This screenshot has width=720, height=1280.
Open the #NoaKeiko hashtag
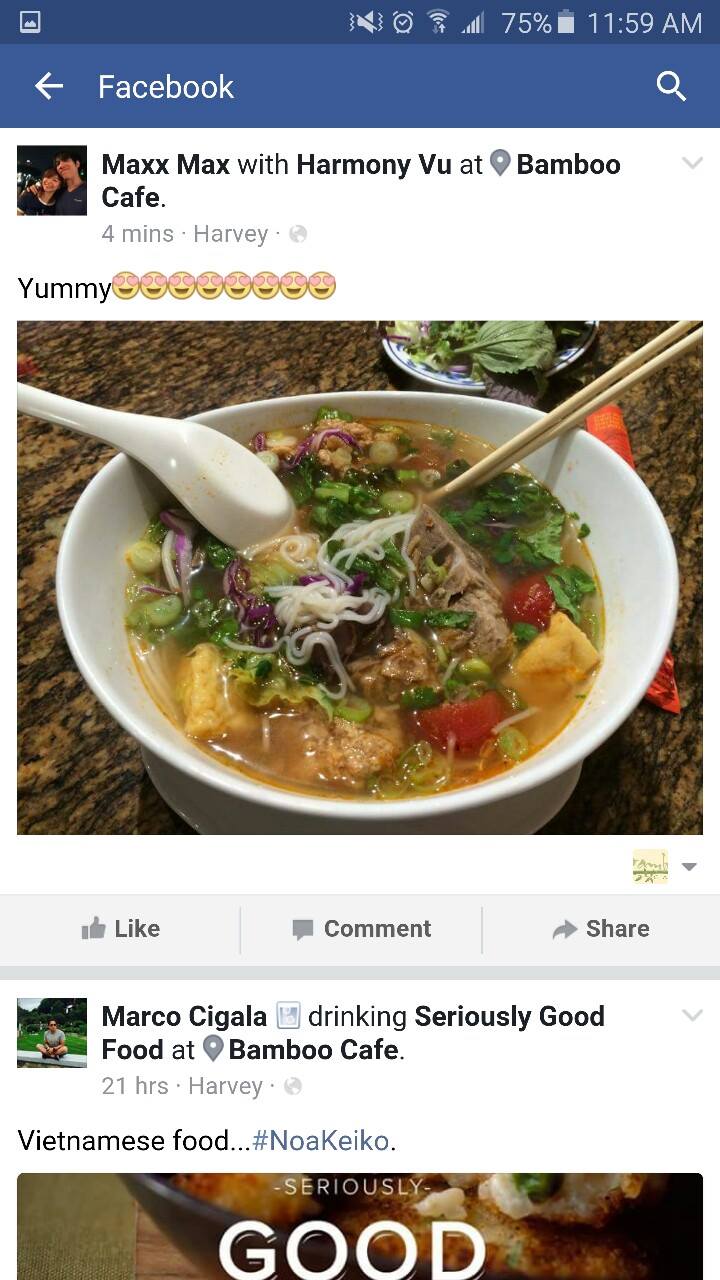[321, 1140]
